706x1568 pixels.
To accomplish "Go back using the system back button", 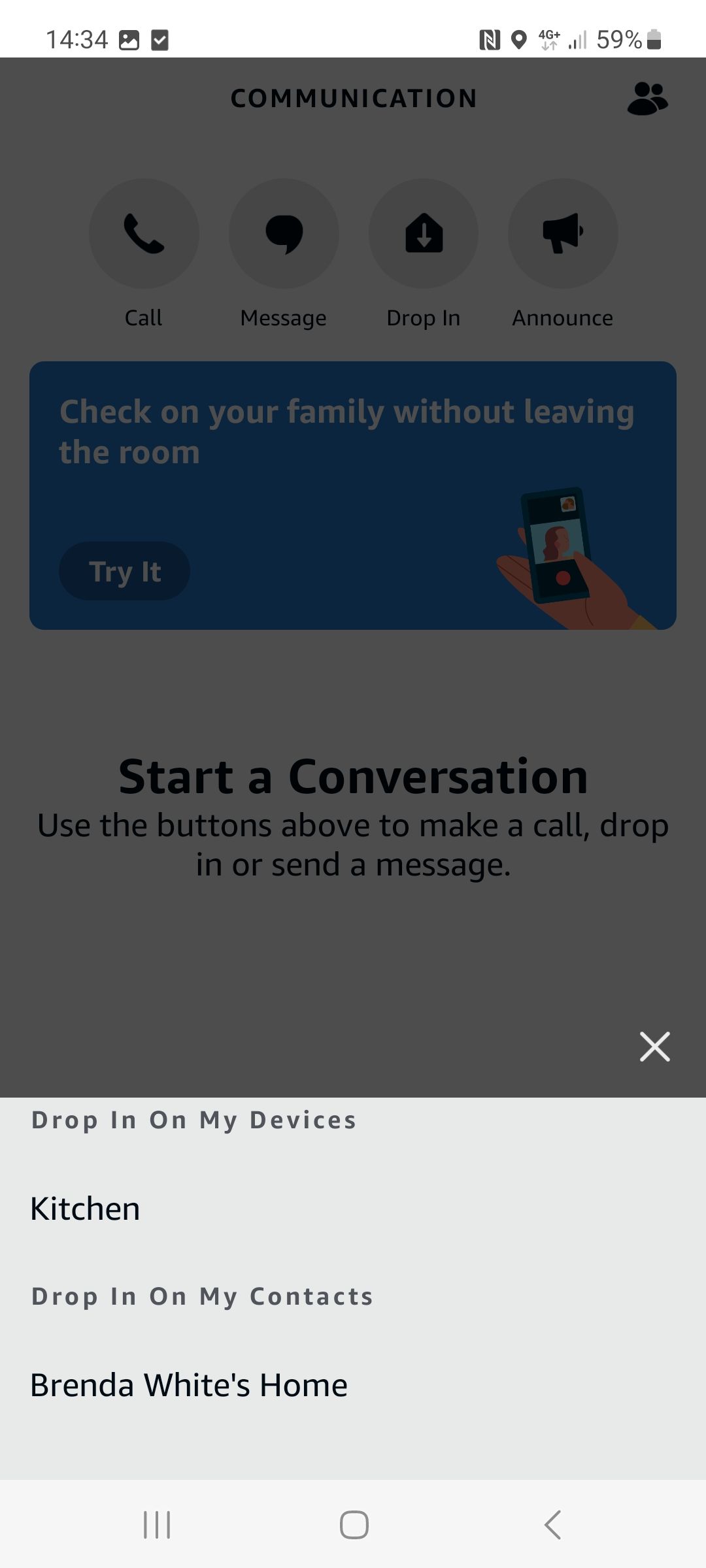I will tap(552, 1525).
